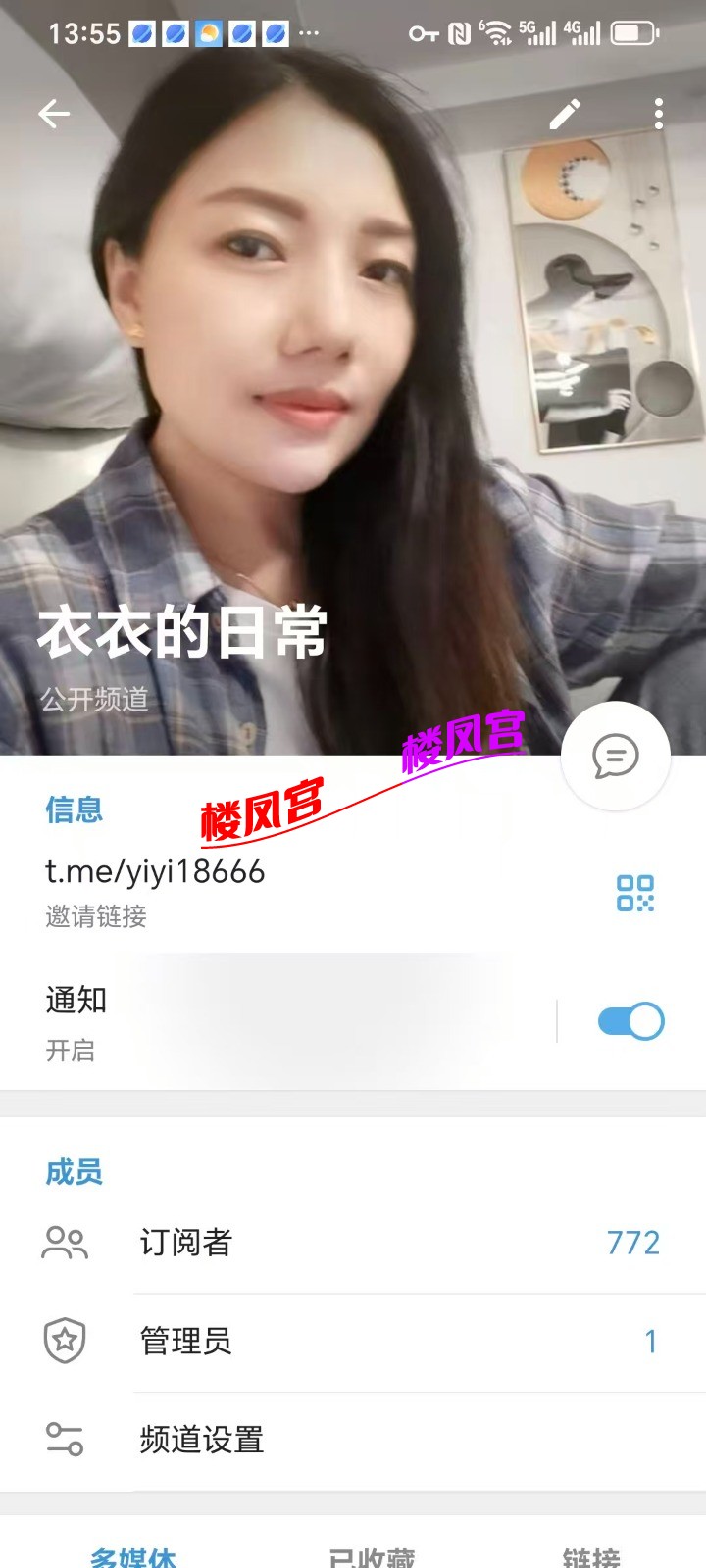Open the pencil icon to edit channel
The image size is (706, 1568).
[565, 114]
